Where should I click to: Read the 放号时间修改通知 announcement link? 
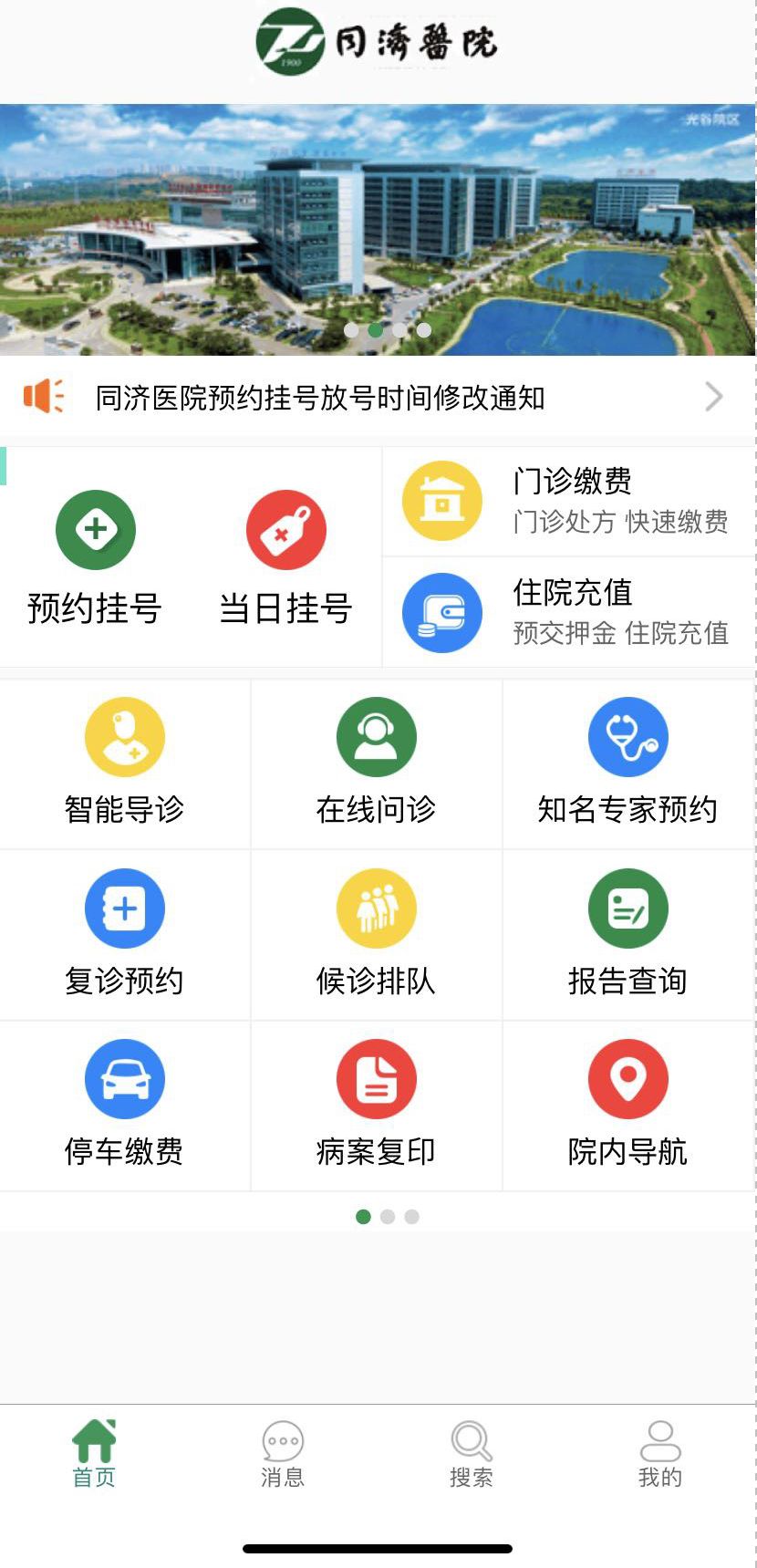pos(319,397)
